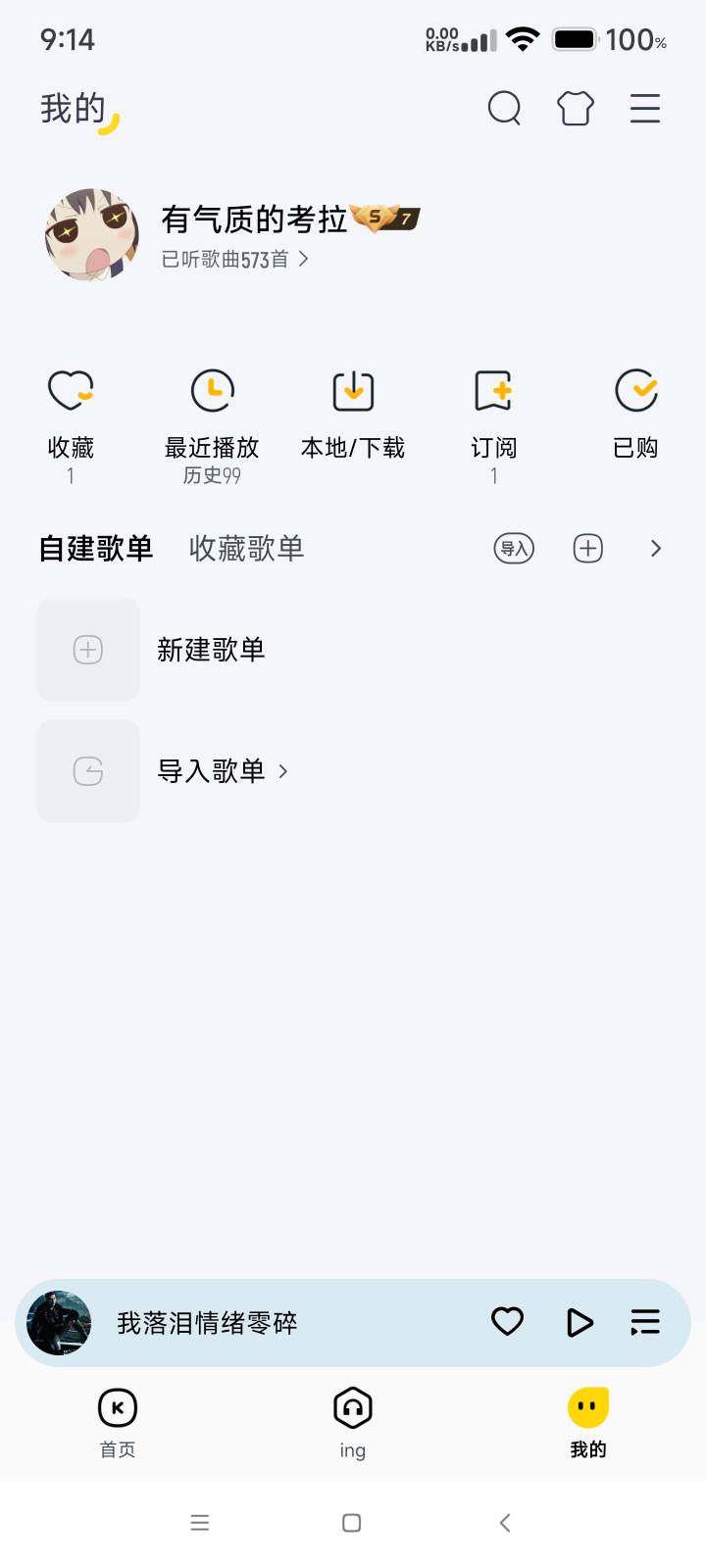Select the 自建歌单 tab
Image resolution: width=706 pixels, height=1568 pixels.
point(96,549)
